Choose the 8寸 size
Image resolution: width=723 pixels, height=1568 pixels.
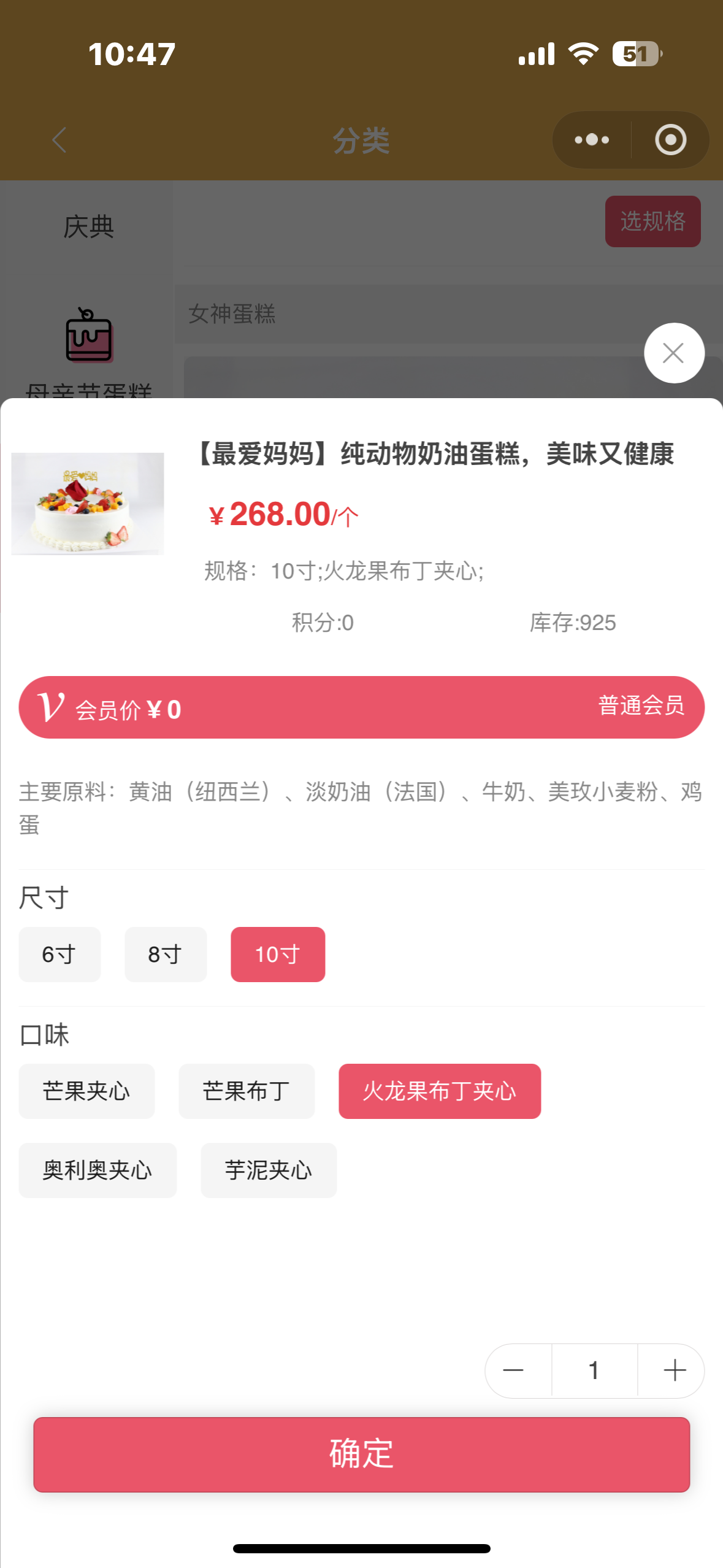point(166,954)
